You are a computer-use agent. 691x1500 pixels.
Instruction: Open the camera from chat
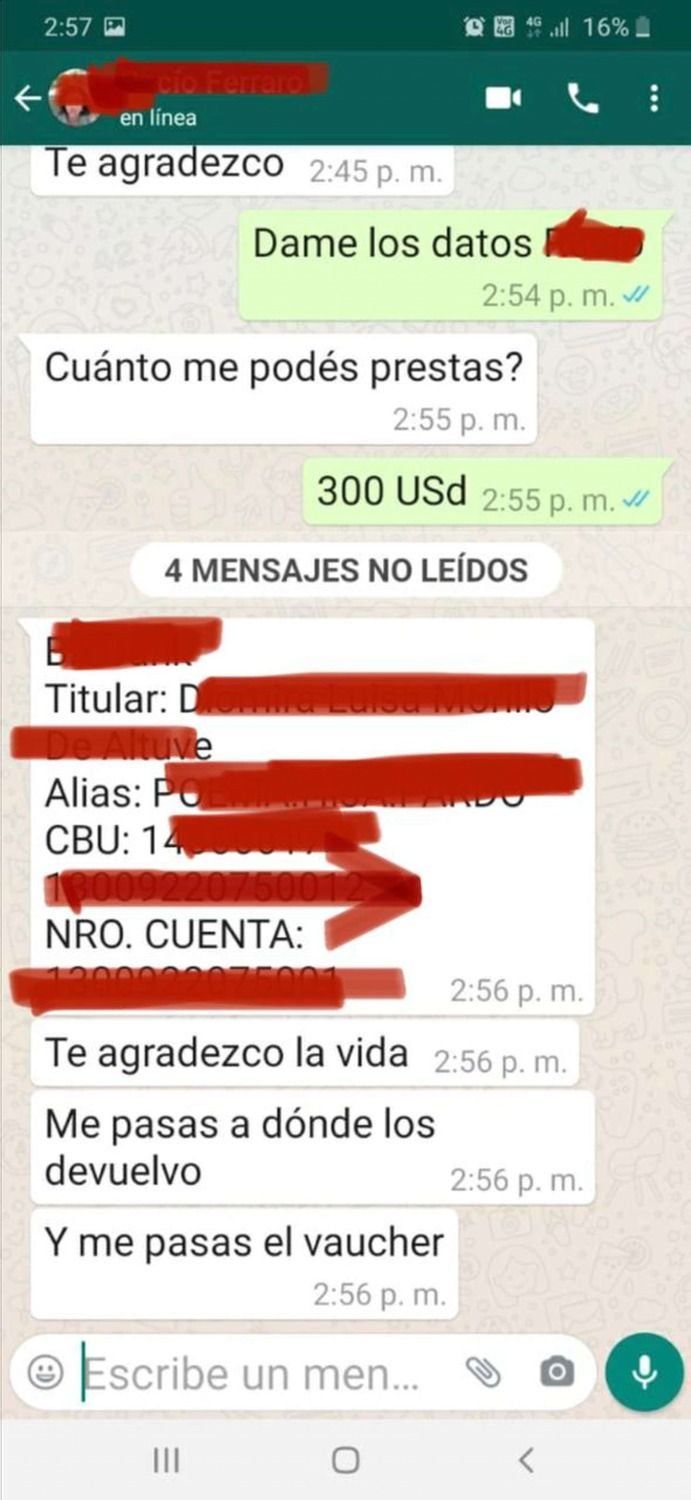[x=556, y=1373]
